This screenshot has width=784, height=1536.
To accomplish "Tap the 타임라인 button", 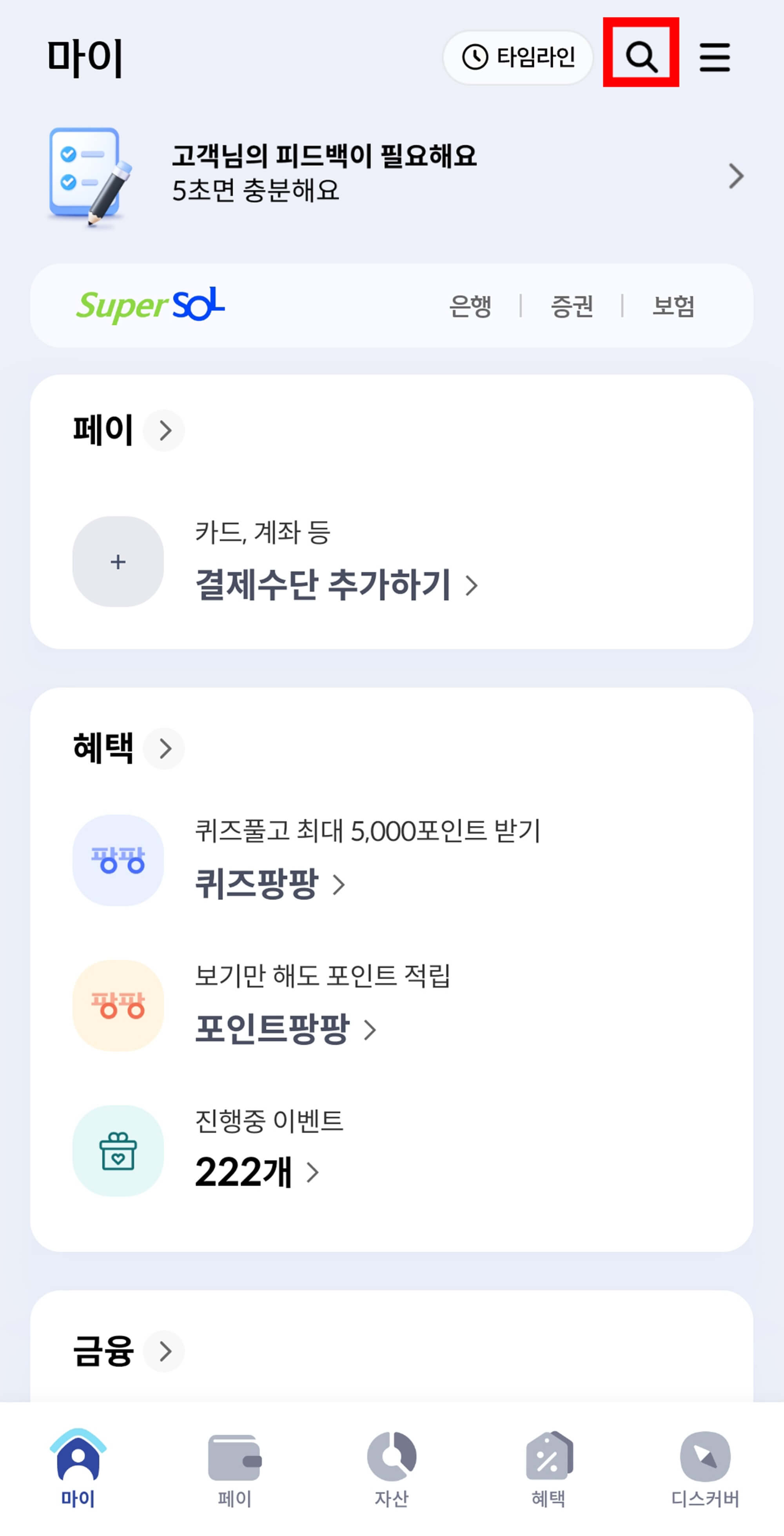I will 517,57.
